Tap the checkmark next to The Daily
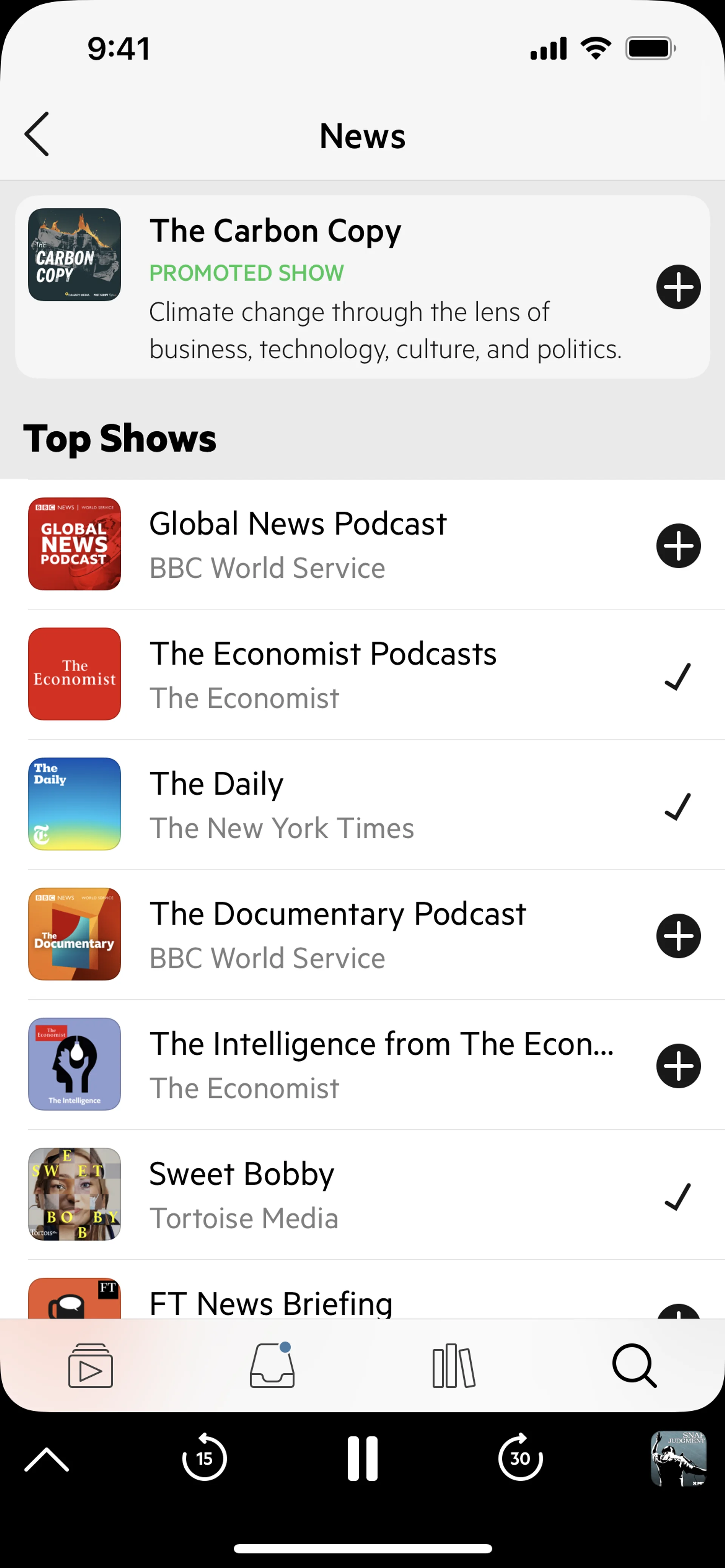Screen dimensions: 725x1568 [x=677, y=806]
